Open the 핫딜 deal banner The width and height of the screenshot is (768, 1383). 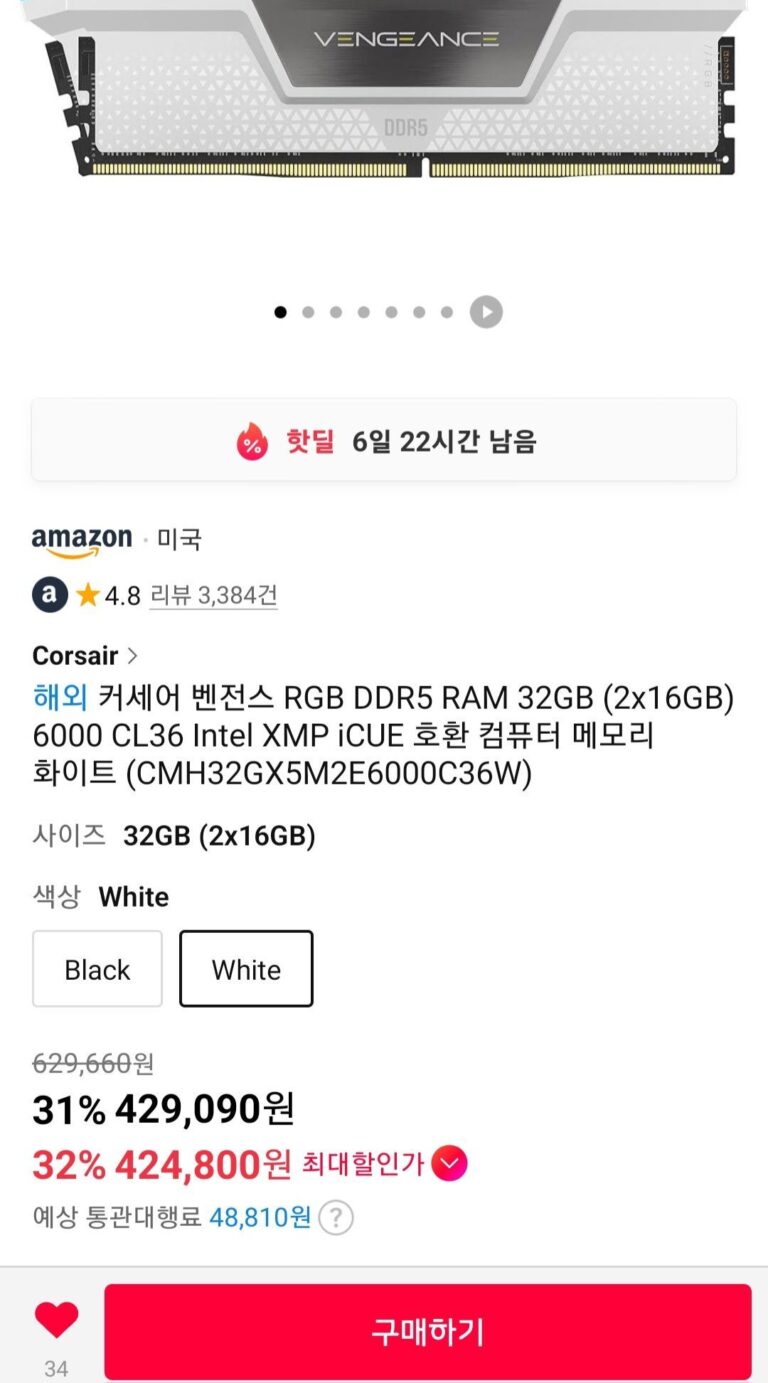tap(384, 441)
